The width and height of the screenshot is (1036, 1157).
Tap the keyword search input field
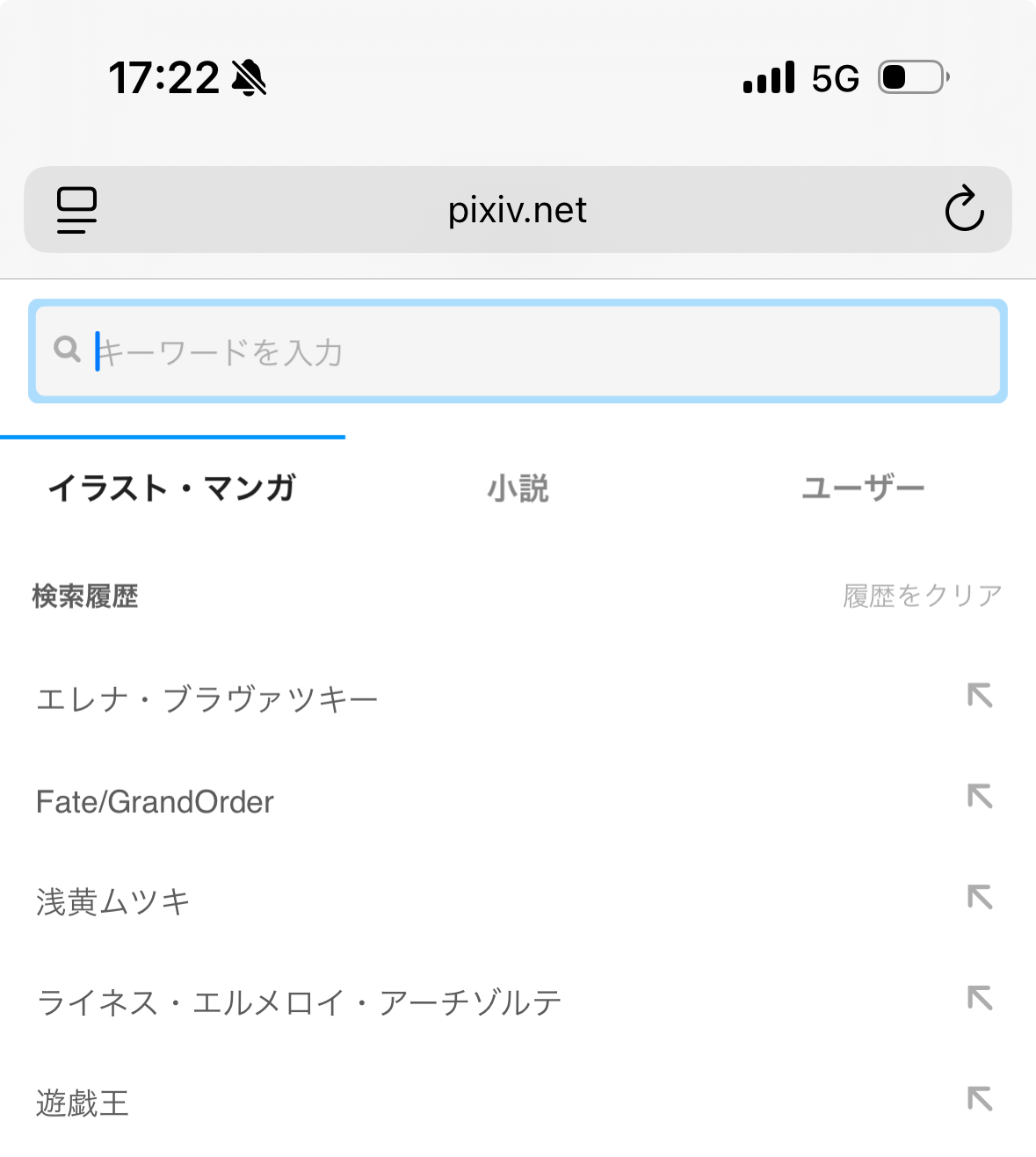click(x=545, y=351)
